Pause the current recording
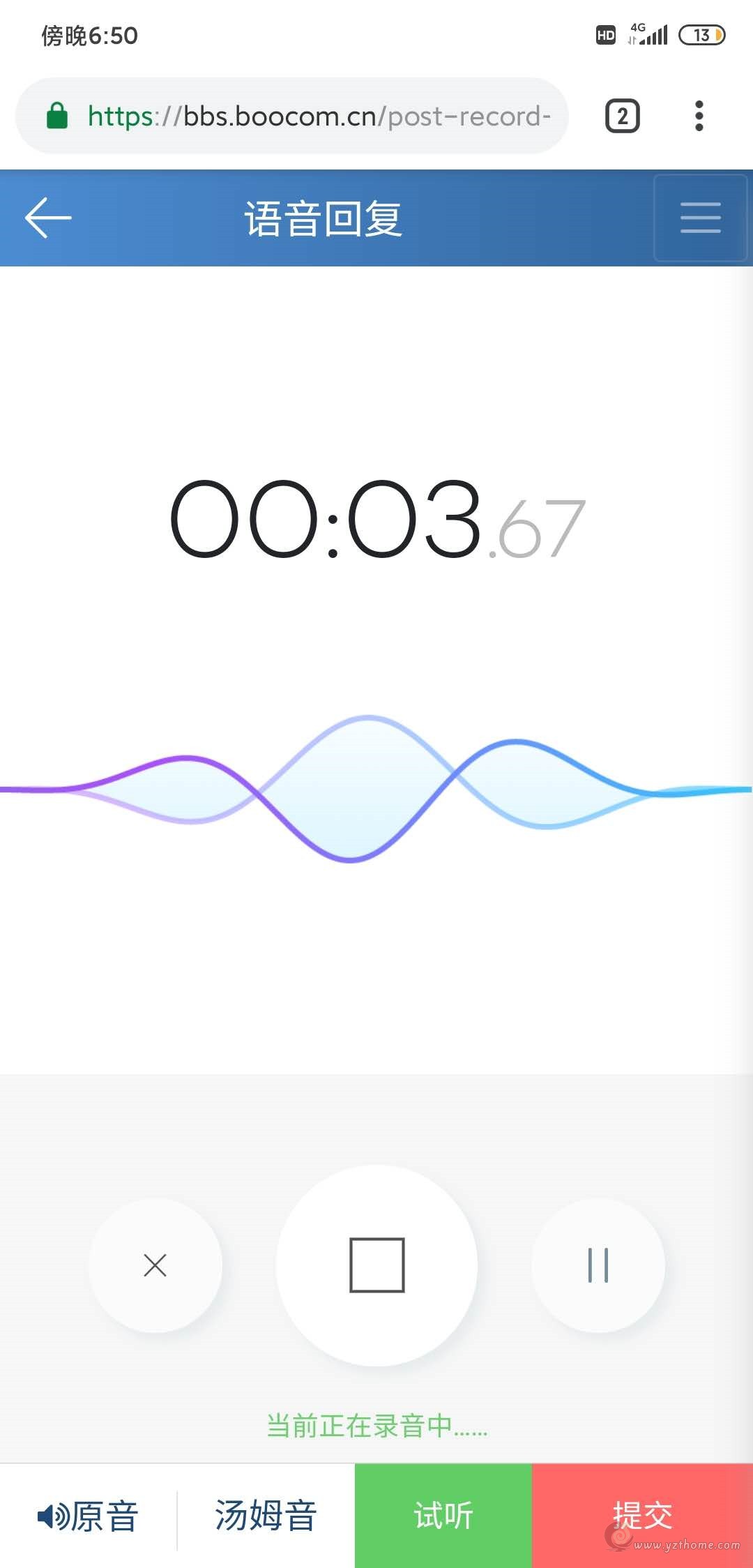753x1568 pixels. click(x=598, y=1265)
